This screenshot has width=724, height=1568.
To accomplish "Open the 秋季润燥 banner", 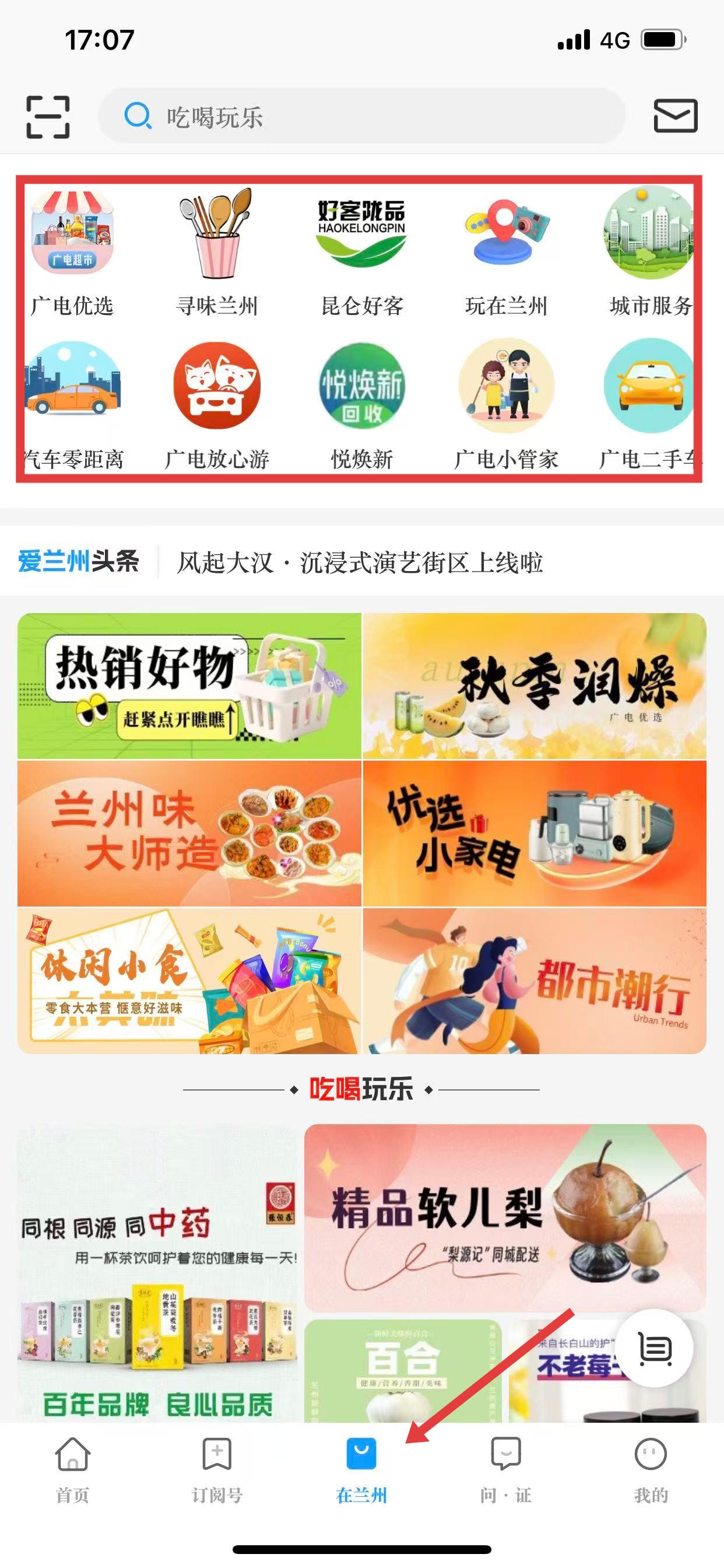I will (x=534, y=686).
